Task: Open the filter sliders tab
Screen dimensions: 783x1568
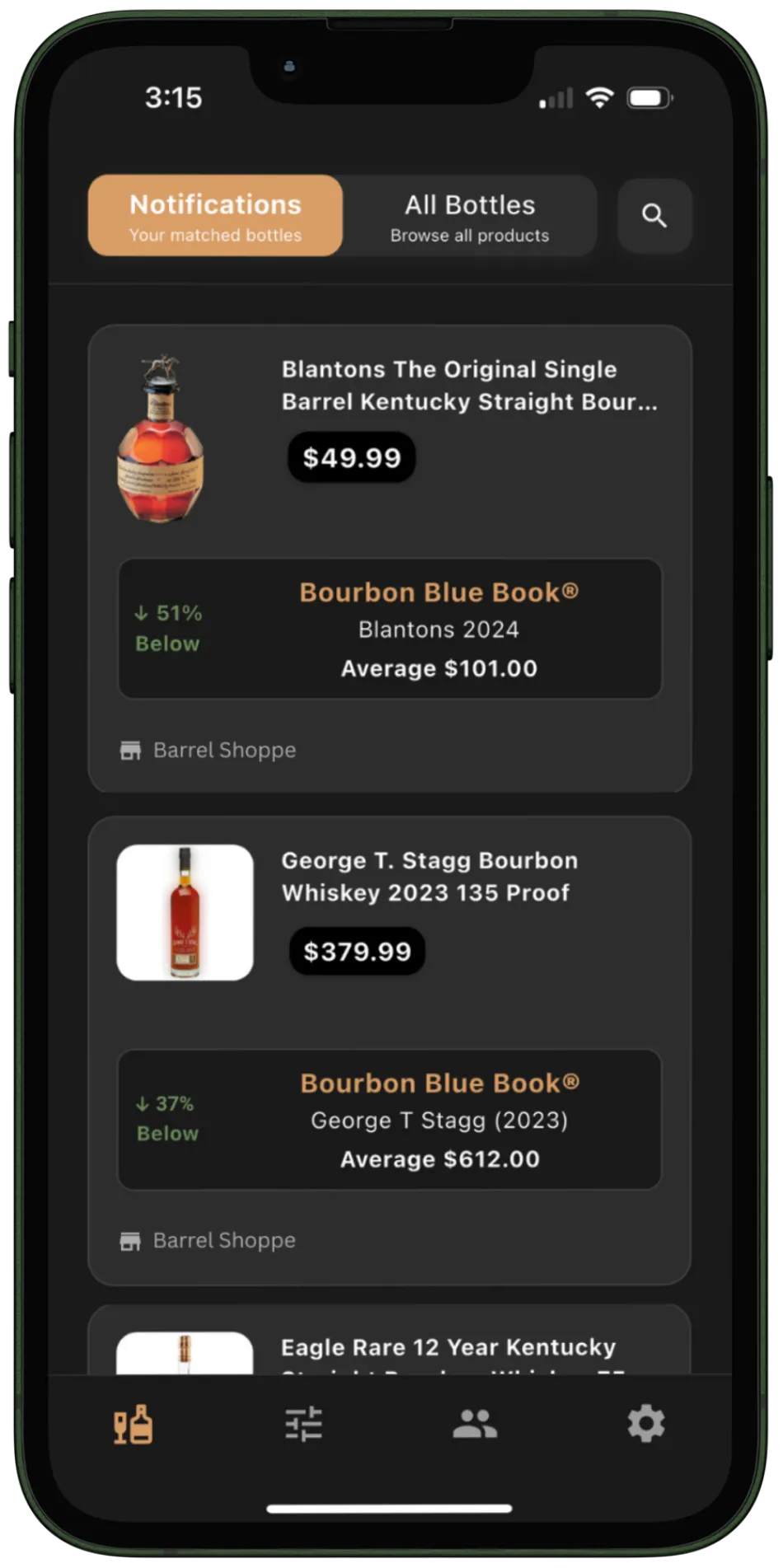Action: click(x=303, y=1424)
